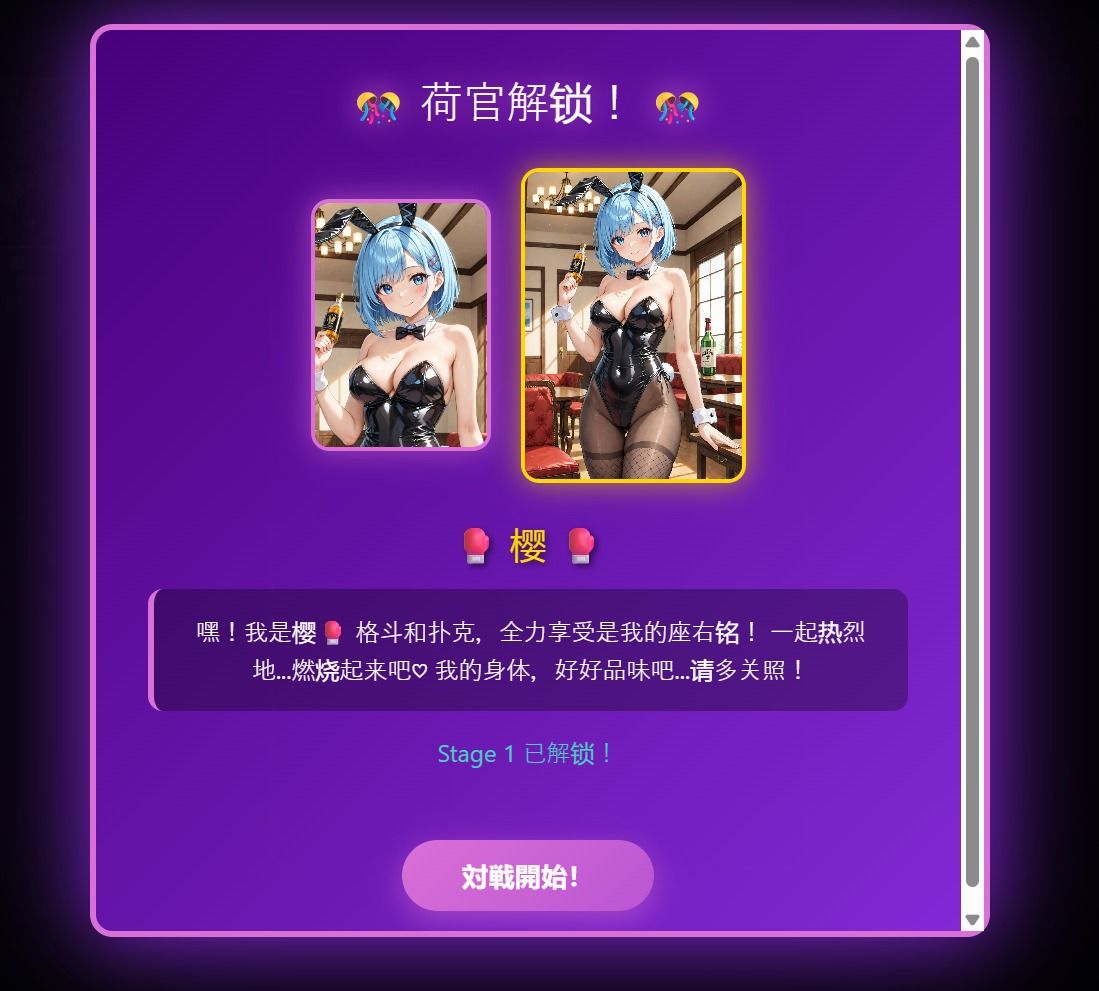Tap the scrollbar up arrow
Screen dimensions: 1099x991
point(971,42)
